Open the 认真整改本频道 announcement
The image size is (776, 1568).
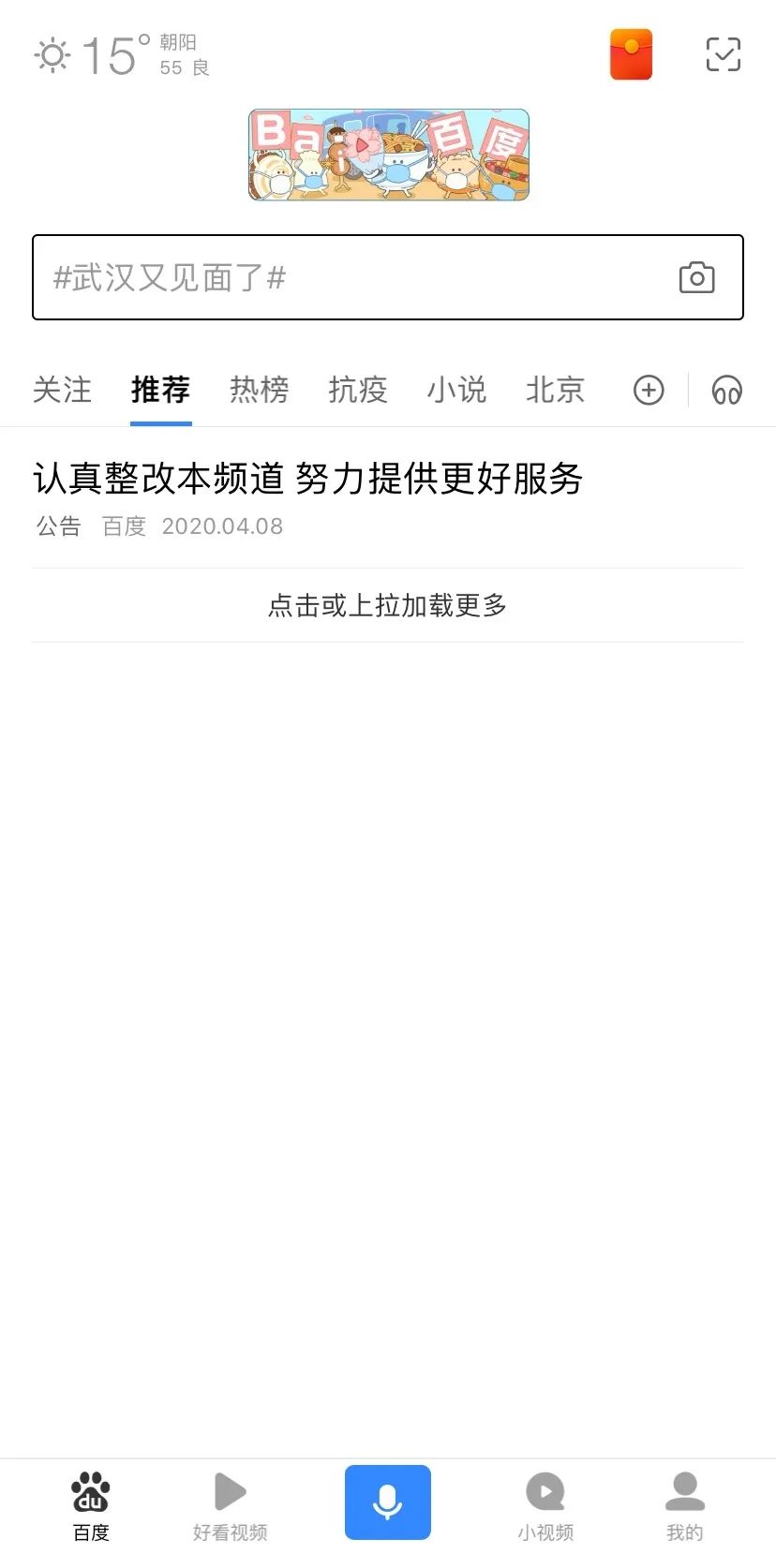coord(307,479)
